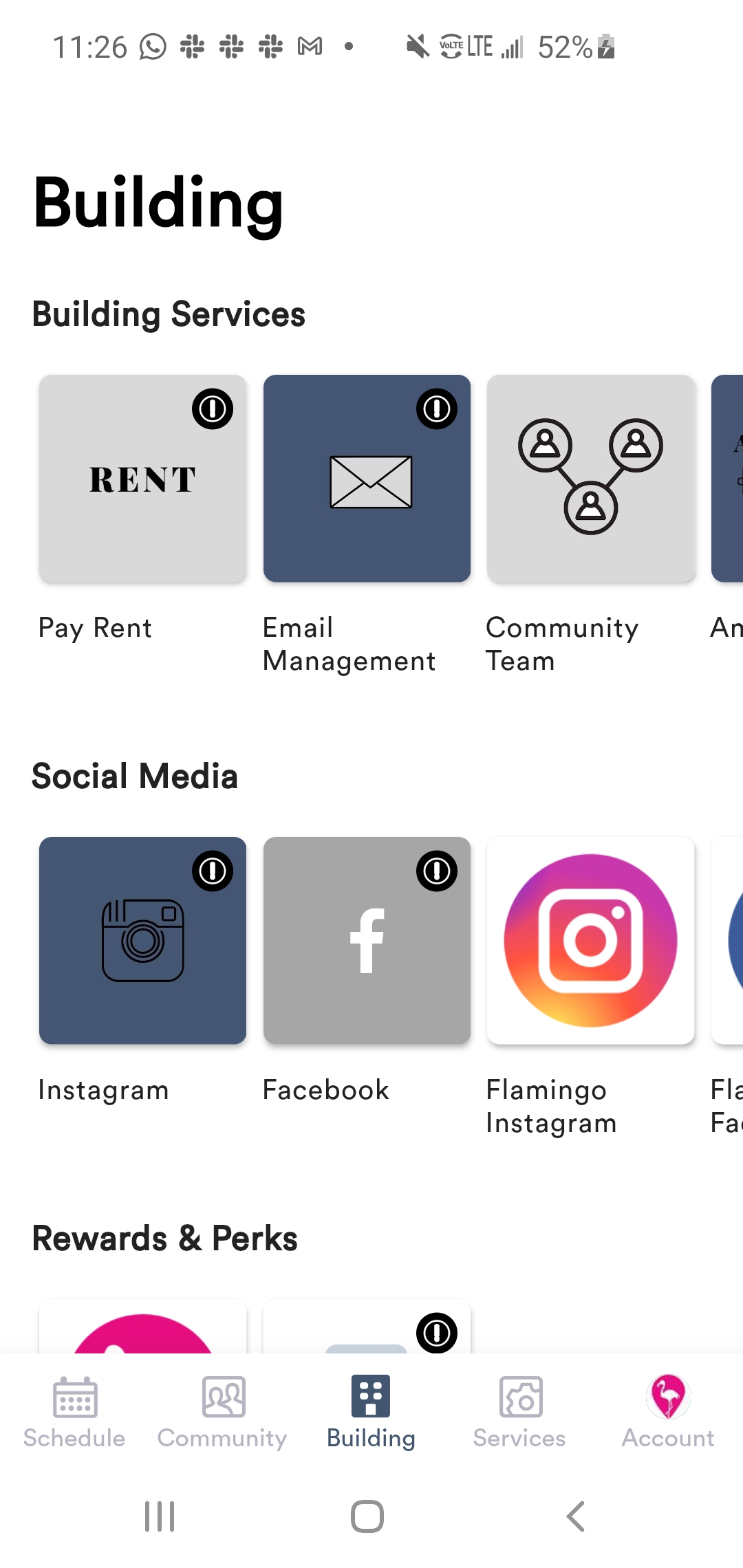
Task: Open Email Management service
Action: pos(367,479)
